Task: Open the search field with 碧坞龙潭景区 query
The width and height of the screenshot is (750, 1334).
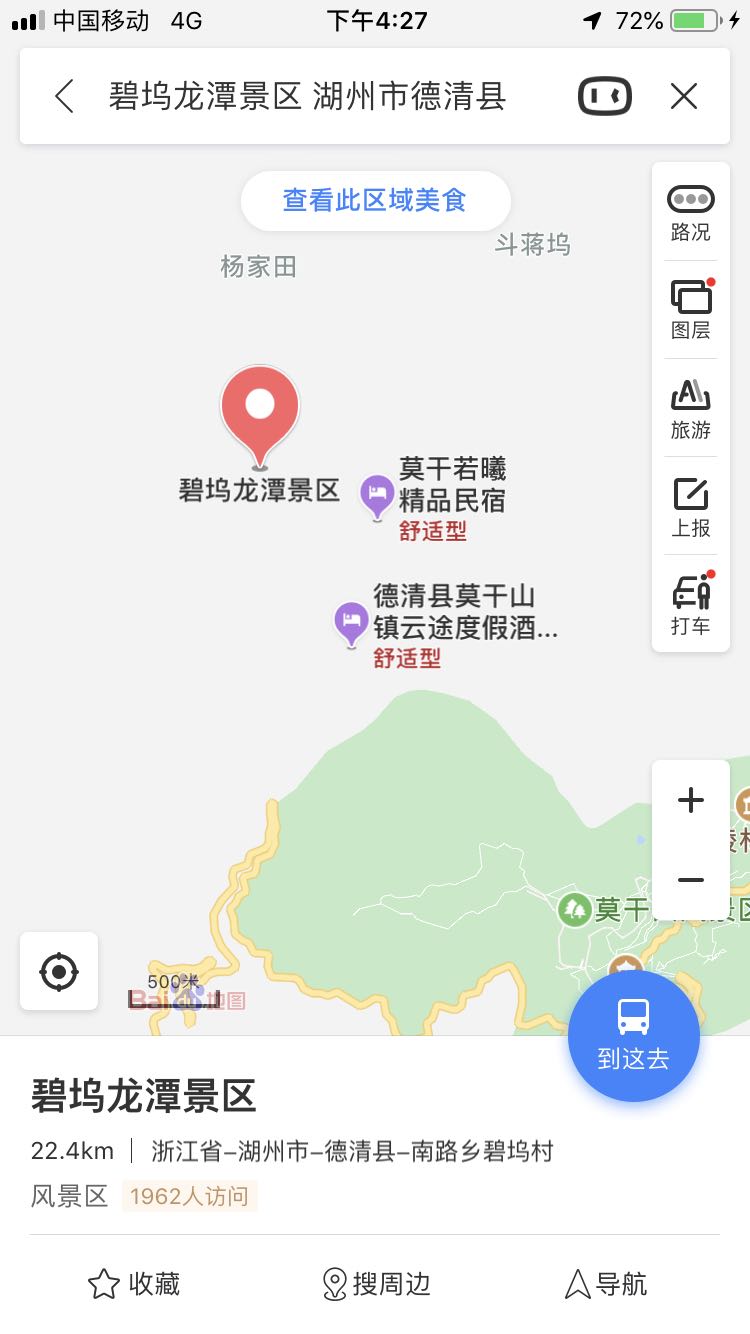Action: pos(307,97)
